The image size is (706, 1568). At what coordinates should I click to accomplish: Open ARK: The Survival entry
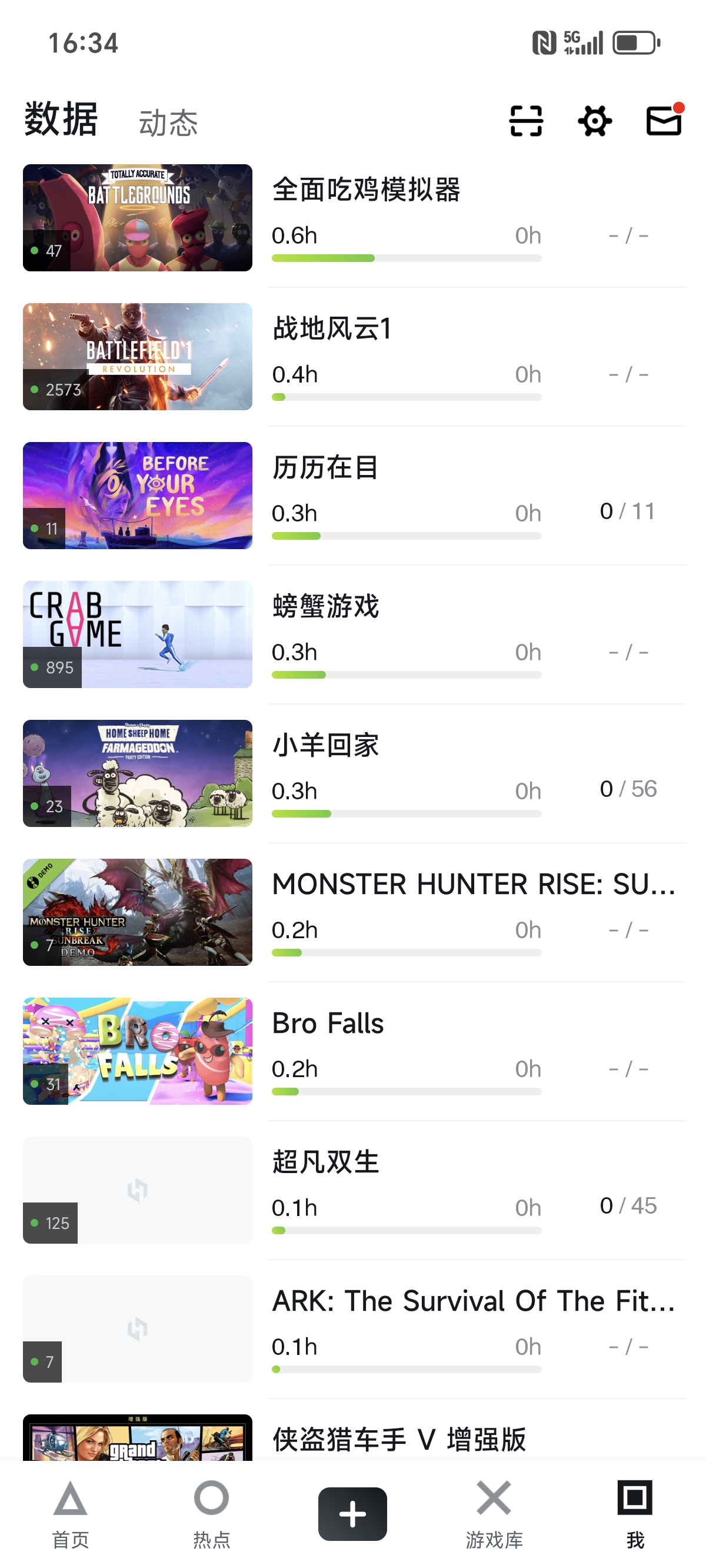[x=473, y=1301]
